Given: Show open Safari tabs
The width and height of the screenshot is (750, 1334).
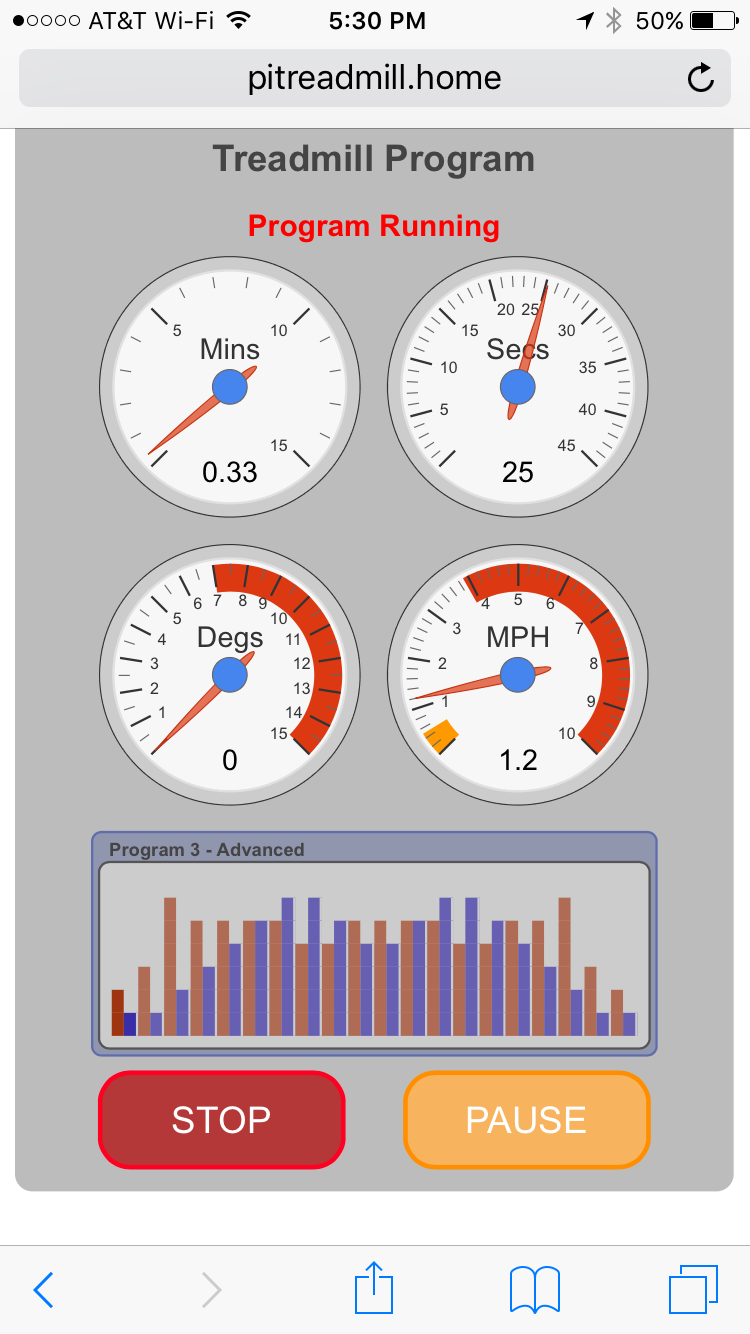Looking at the screenshot, I should point(693,1290).
